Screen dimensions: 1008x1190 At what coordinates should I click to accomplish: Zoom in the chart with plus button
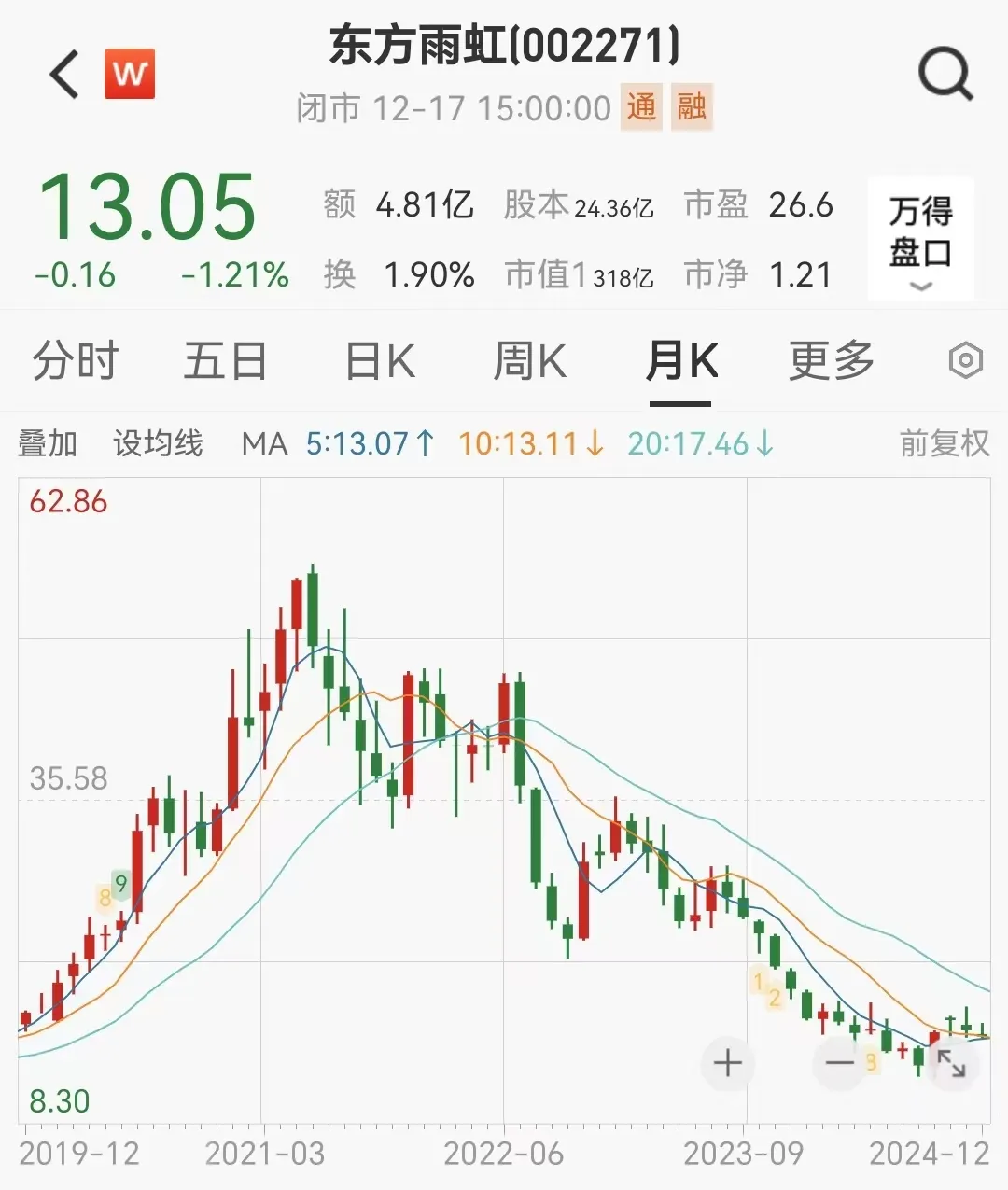pos(728,1063)
